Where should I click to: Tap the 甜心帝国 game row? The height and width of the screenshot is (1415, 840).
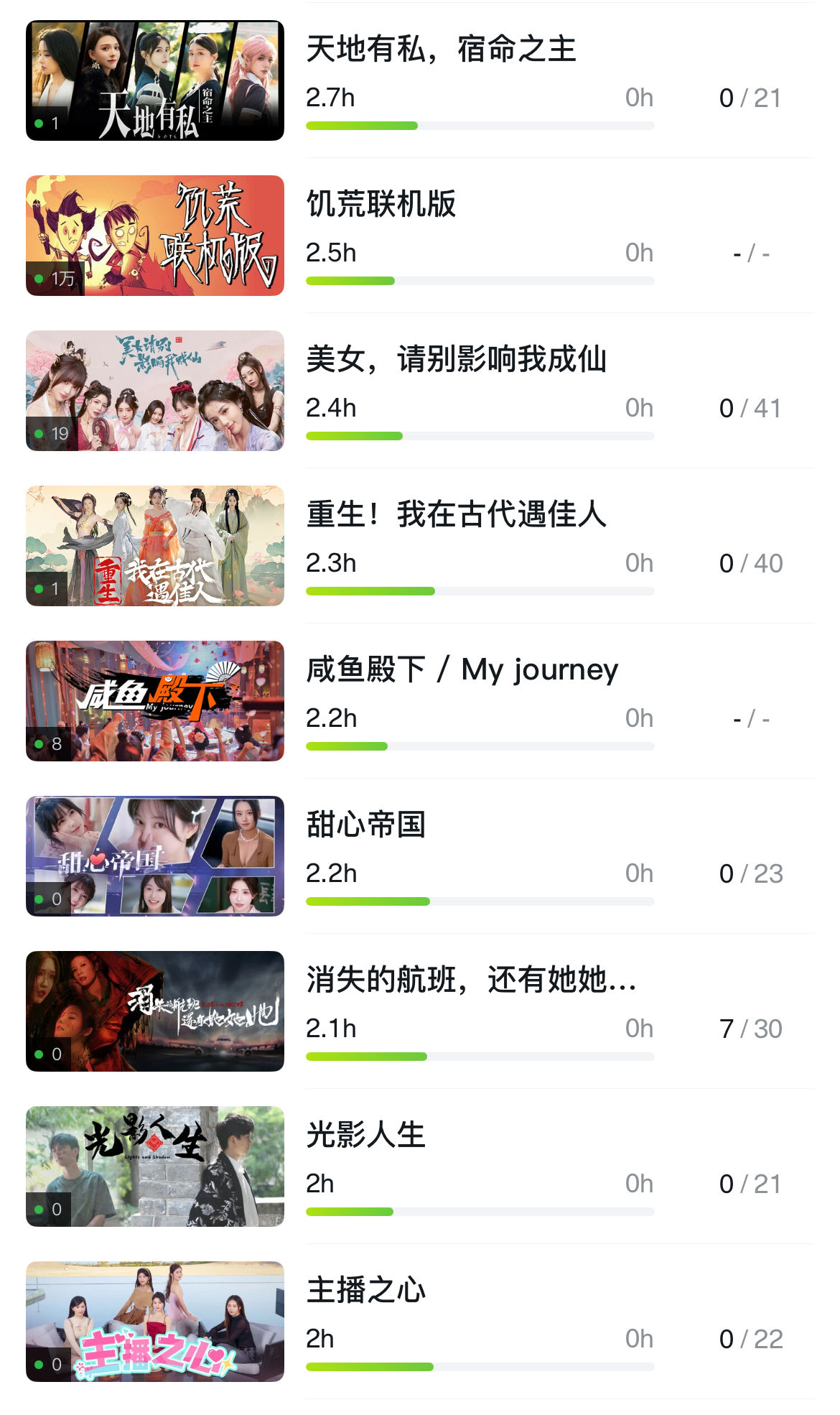click(366, 826)
